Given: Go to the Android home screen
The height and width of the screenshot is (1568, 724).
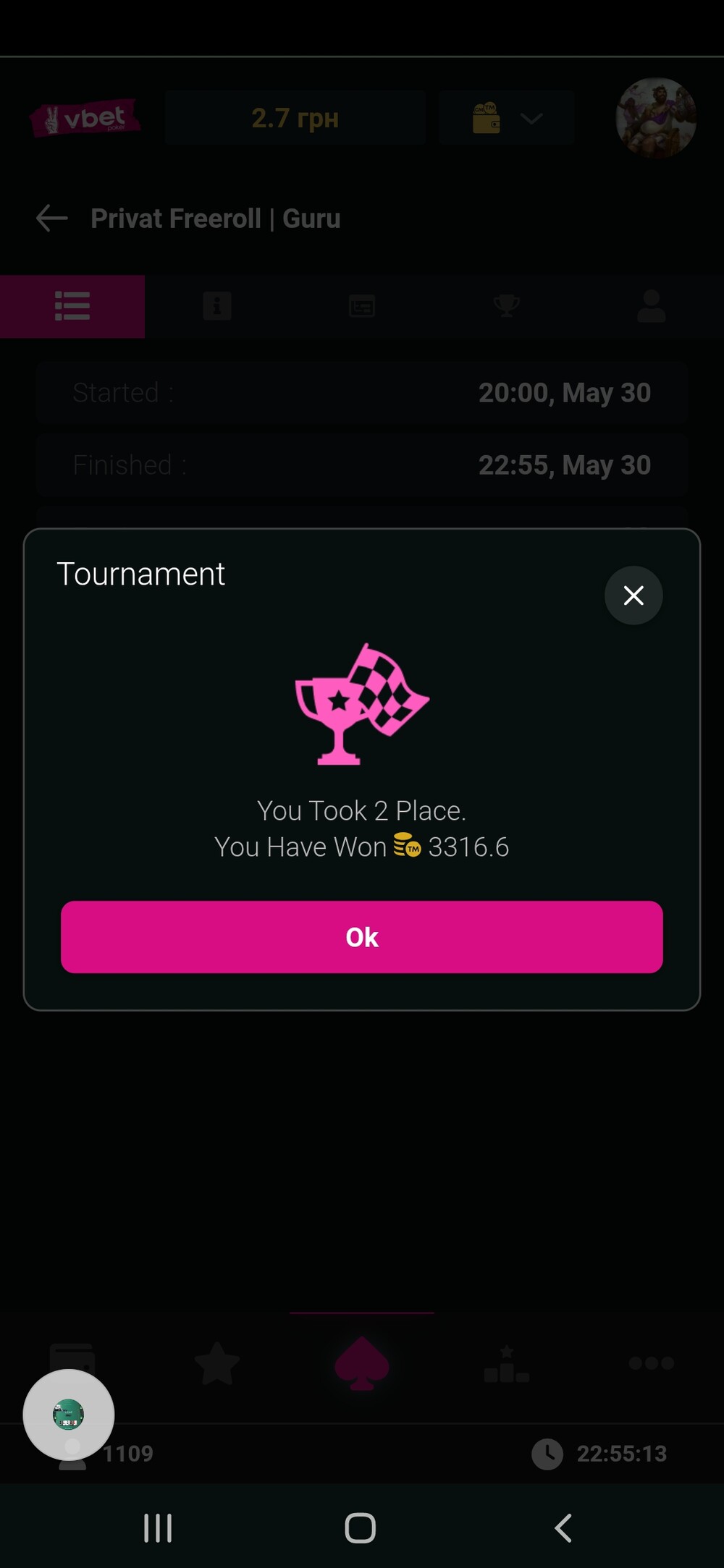Looking at the screenshot, I should pyautogui.click(x=361, y=1528).
